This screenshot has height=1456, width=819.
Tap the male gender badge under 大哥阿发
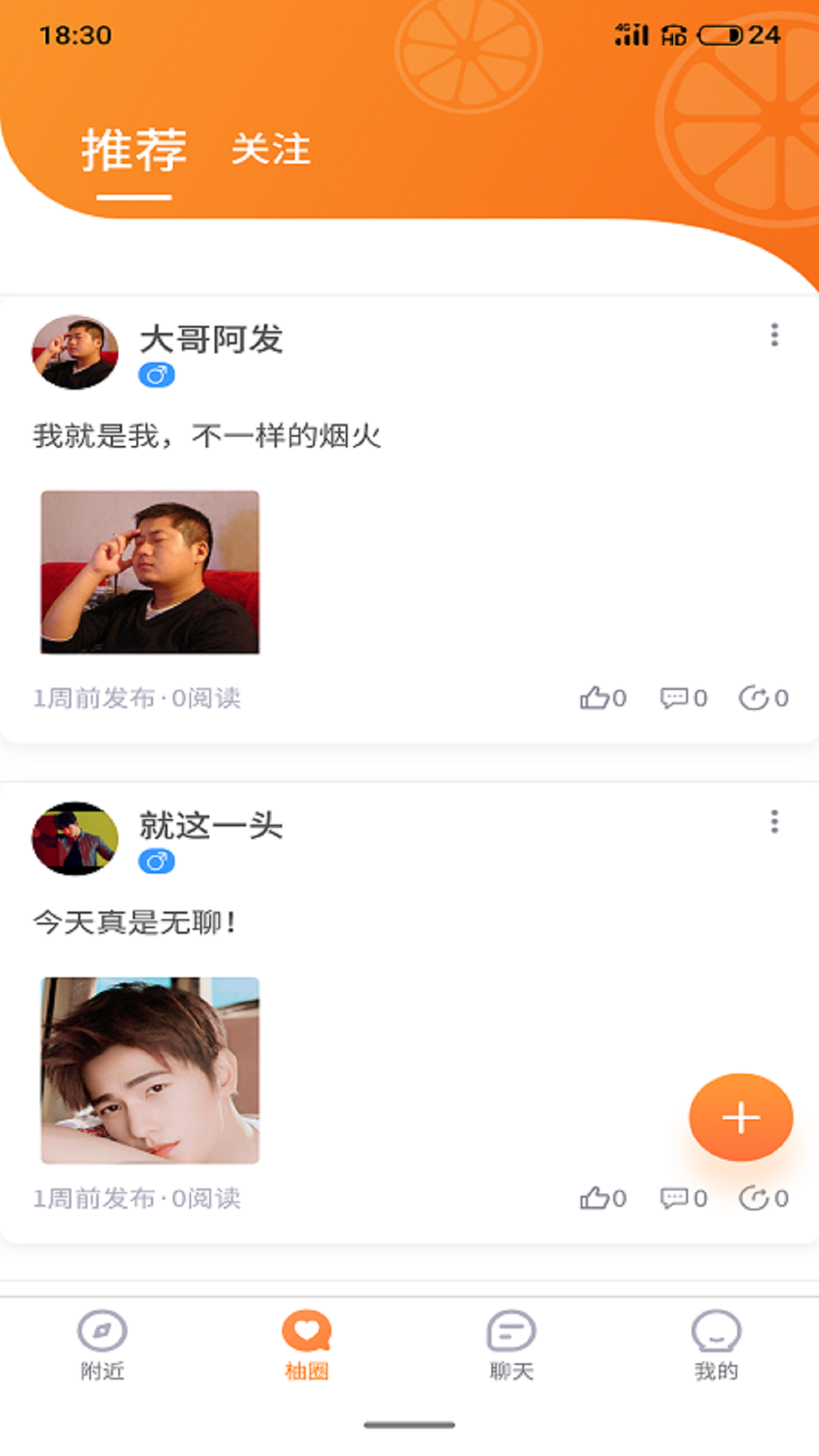[157, 374]
